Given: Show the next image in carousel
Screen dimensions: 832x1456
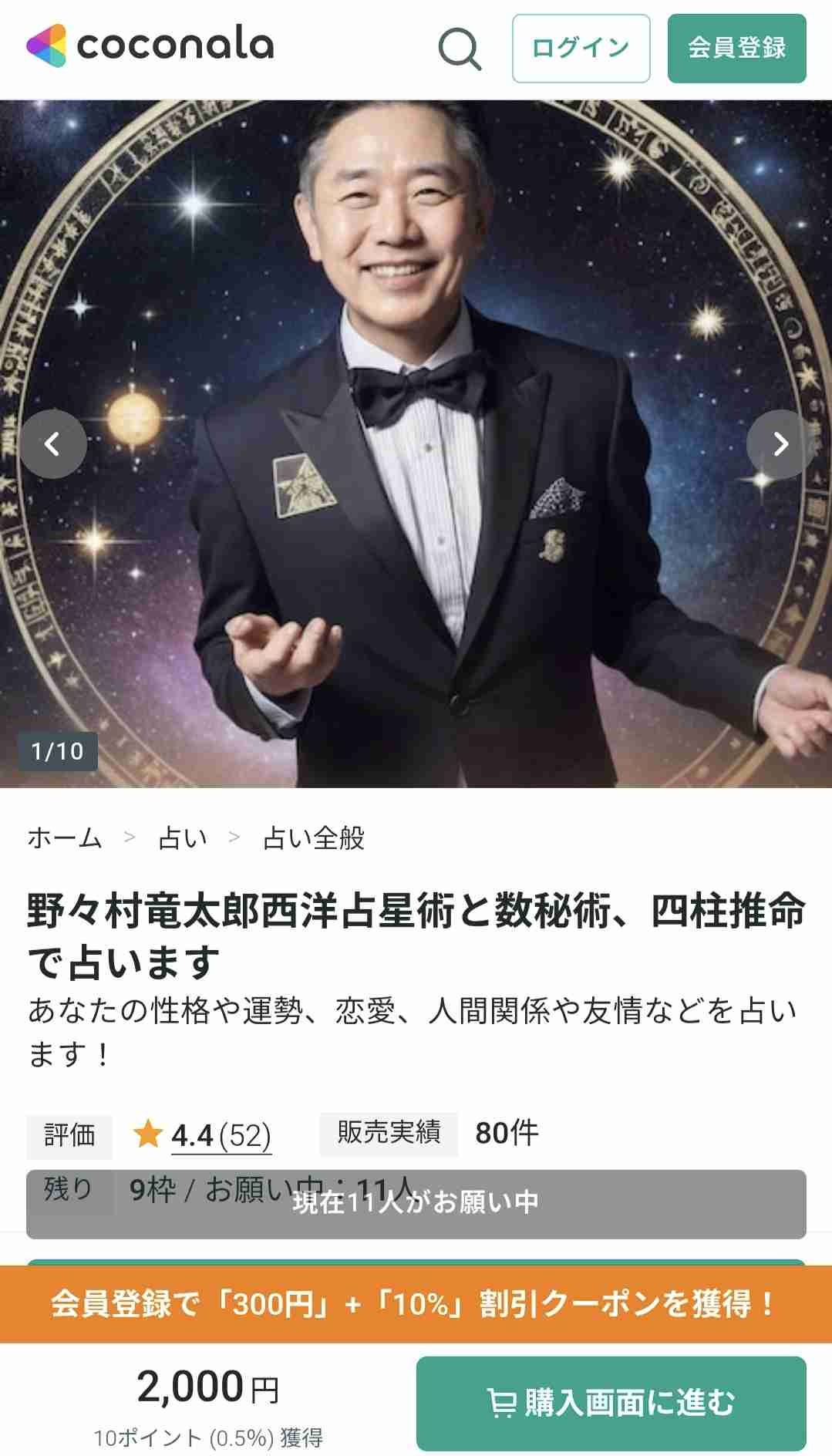Looking at the screenshot, I should click(x=780, y=444).
